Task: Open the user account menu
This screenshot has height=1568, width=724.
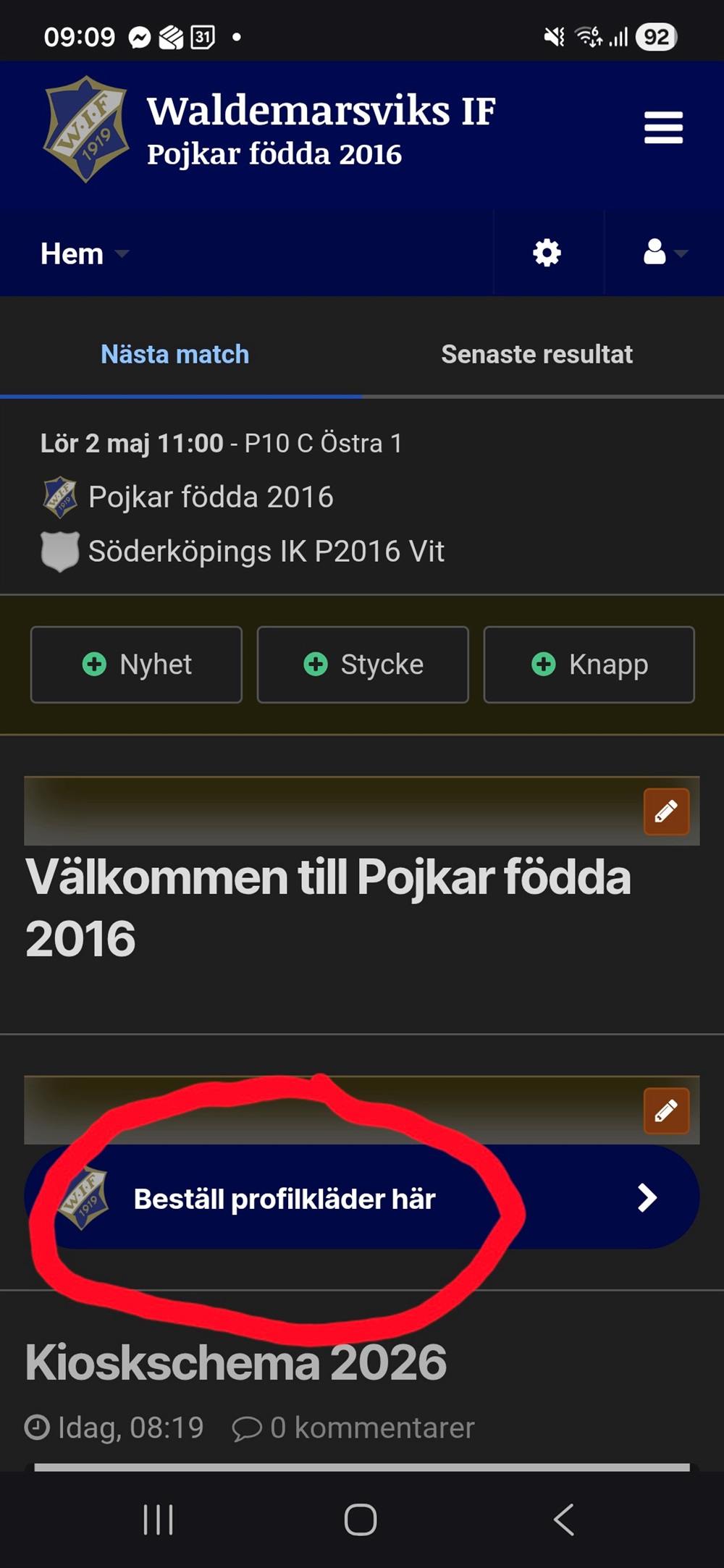Action: tap(664, 253)
